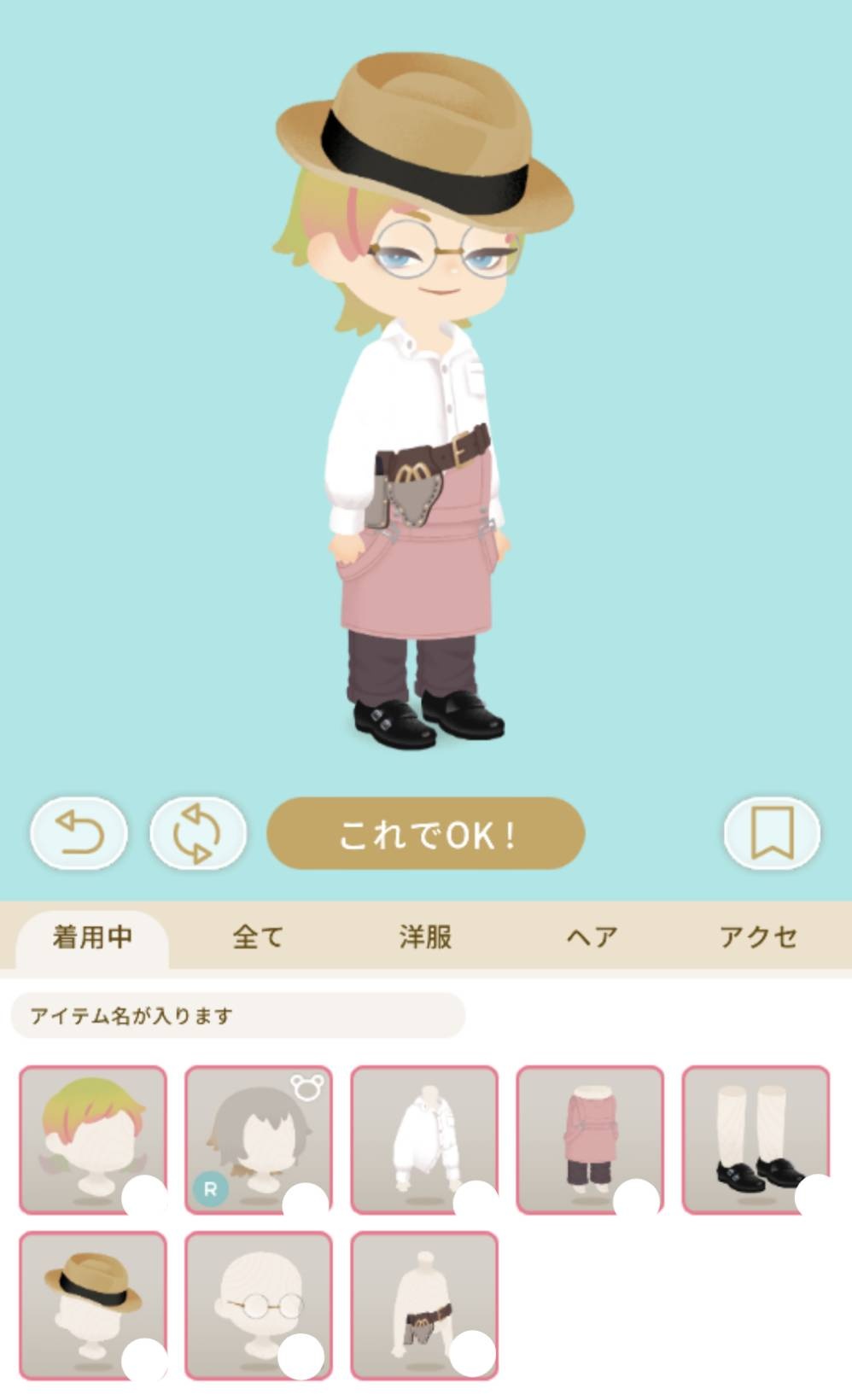This screenshot has height=1400, width=852.
Task: Select the white shirt item
Action: point(424,1140)
